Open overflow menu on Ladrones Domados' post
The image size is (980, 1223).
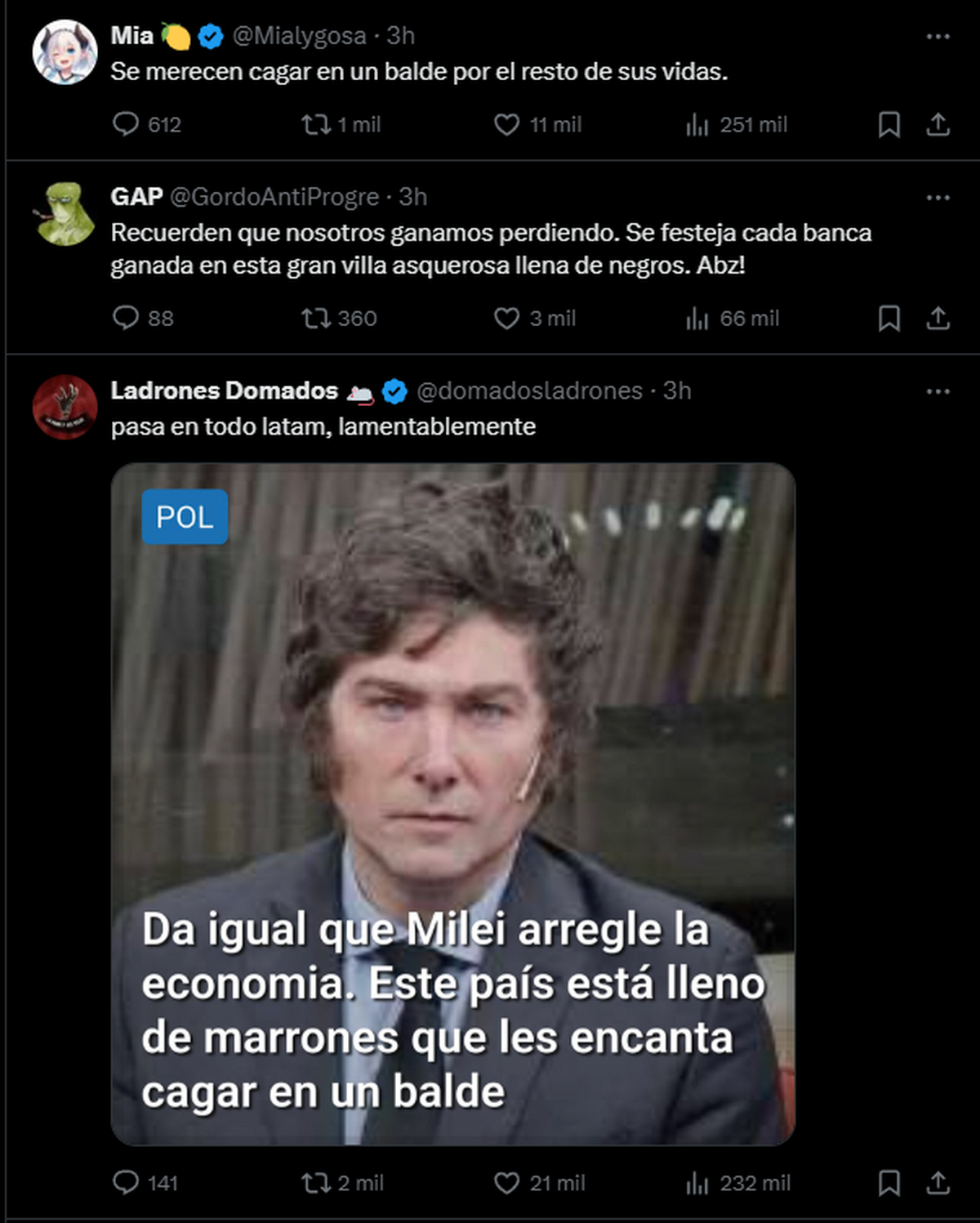938,391
